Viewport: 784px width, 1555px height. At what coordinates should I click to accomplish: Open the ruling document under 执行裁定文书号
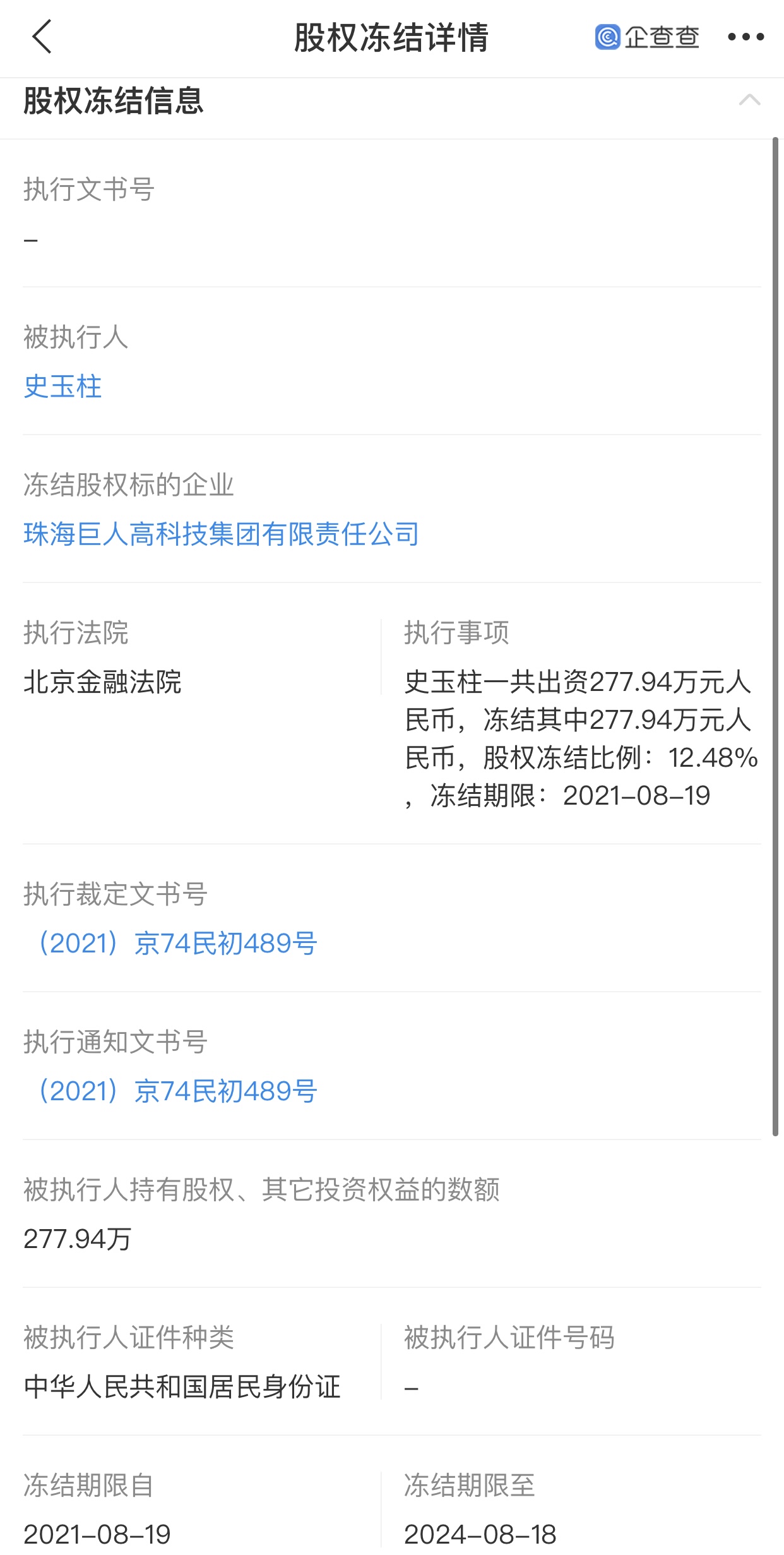point(171,944)
